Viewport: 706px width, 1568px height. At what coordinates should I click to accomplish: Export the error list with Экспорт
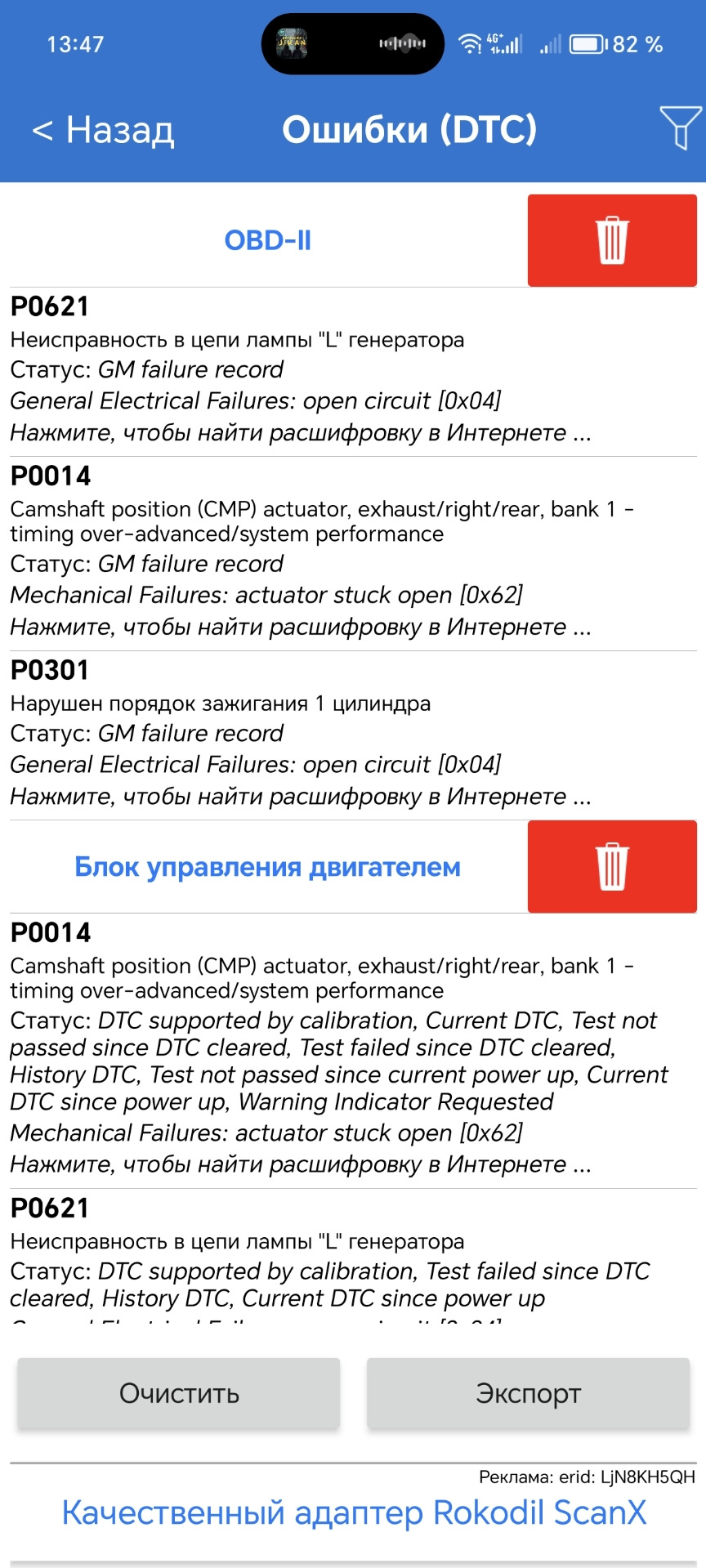(528, 1393)
